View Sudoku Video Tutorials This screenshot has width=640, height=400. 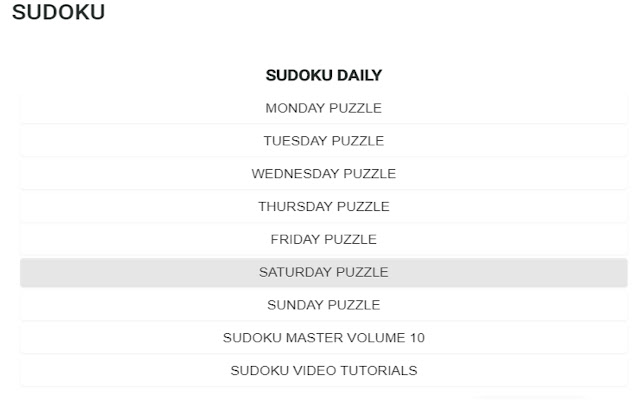323,371
